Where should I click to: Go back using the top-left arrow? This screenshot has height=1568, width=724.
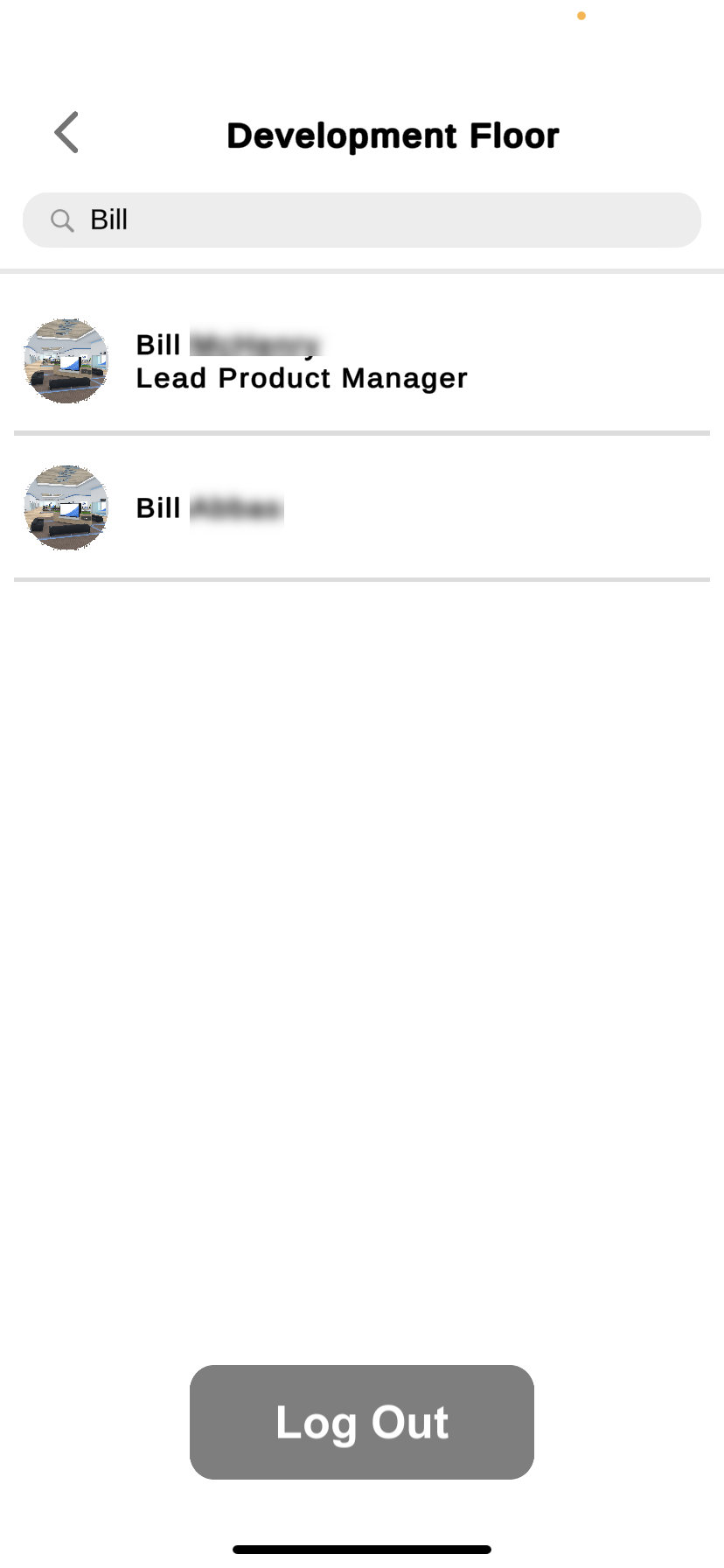coord(66,133)
